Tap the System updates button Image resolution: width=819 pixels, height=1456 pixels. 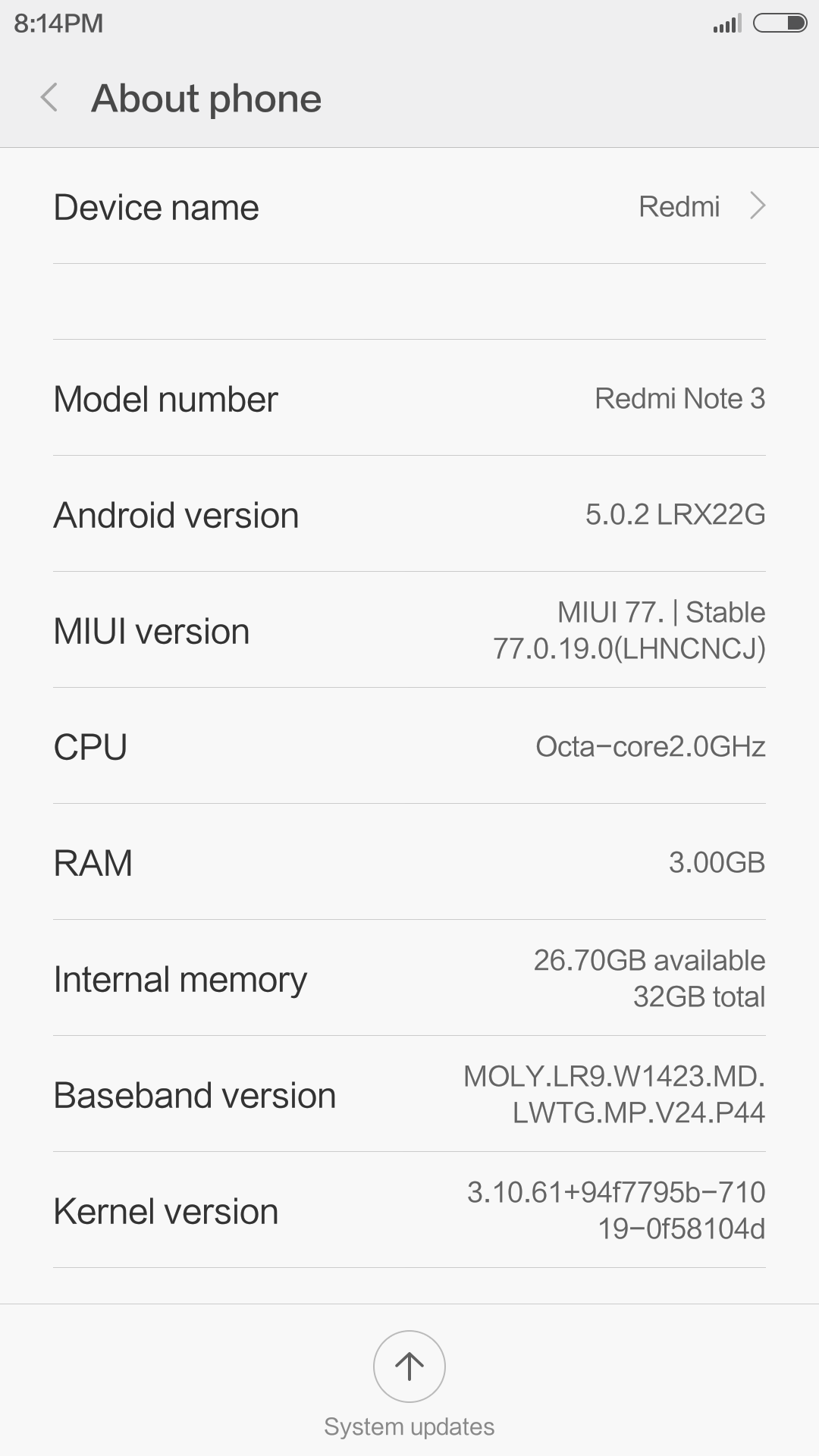pyautogui.click(x=409, y=1384)
